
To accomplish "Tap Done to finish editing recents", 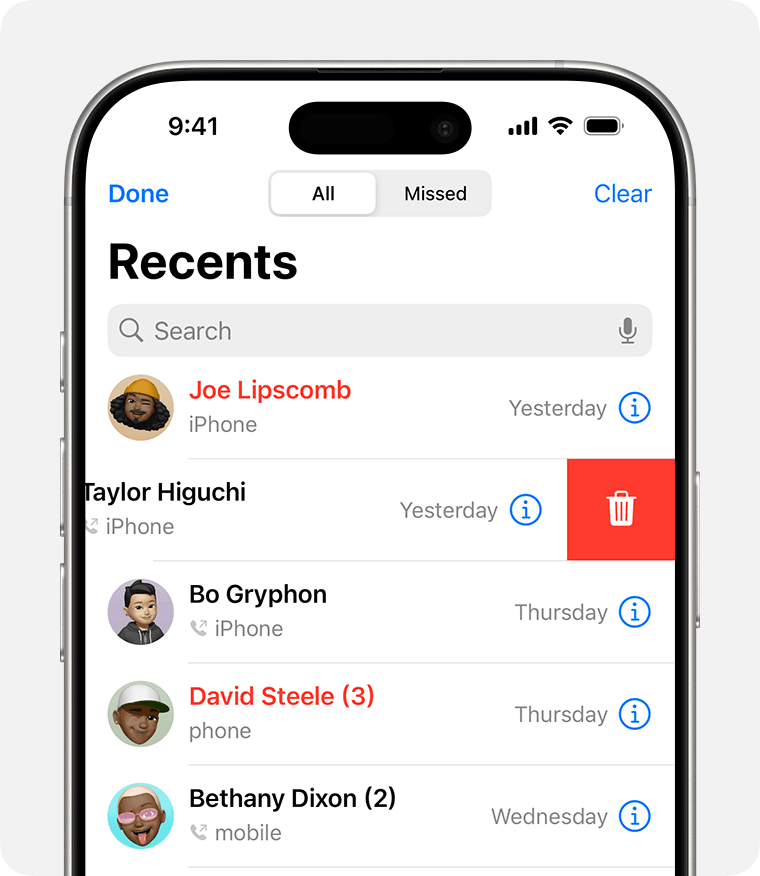I will tap(138, 194).
